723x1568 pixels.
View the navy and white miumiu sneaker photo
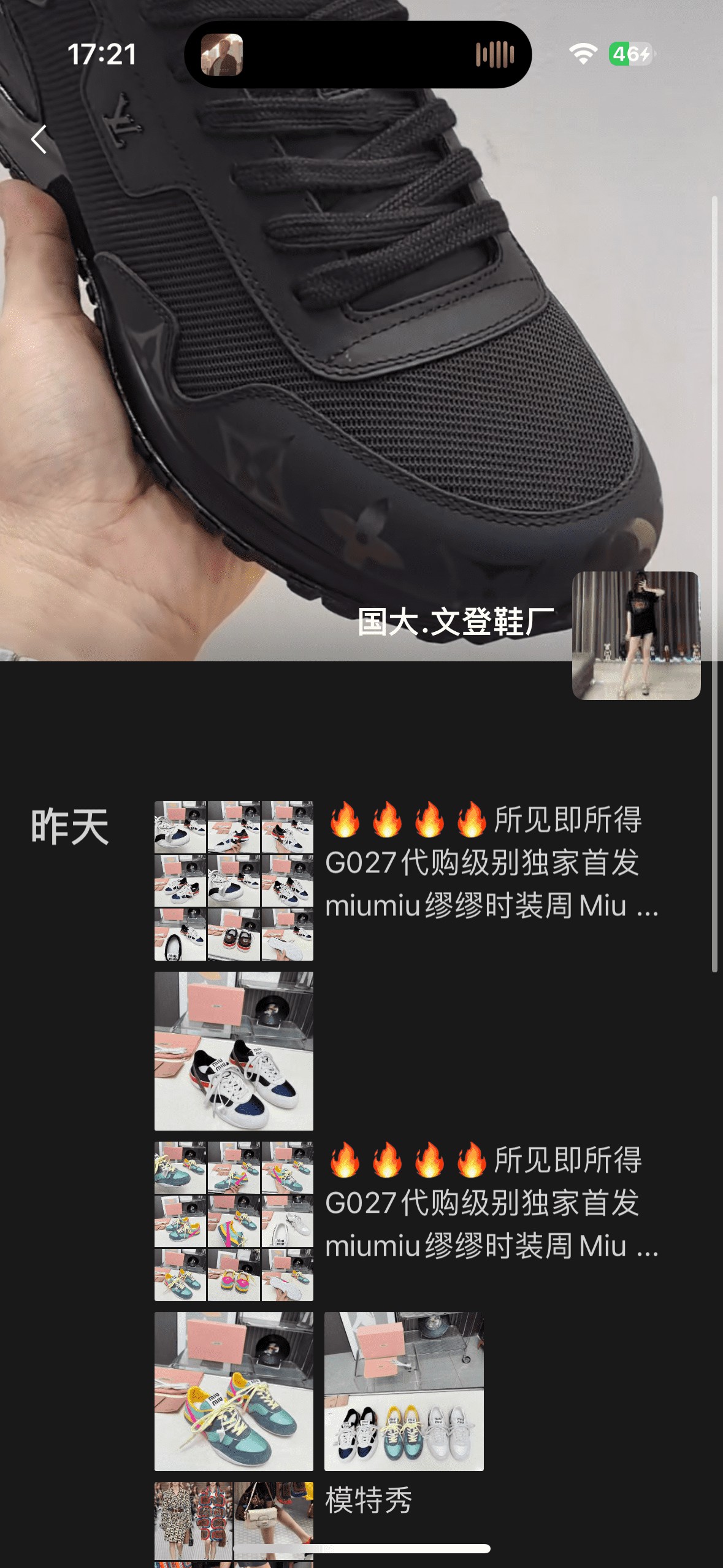tap(234, 1051)
